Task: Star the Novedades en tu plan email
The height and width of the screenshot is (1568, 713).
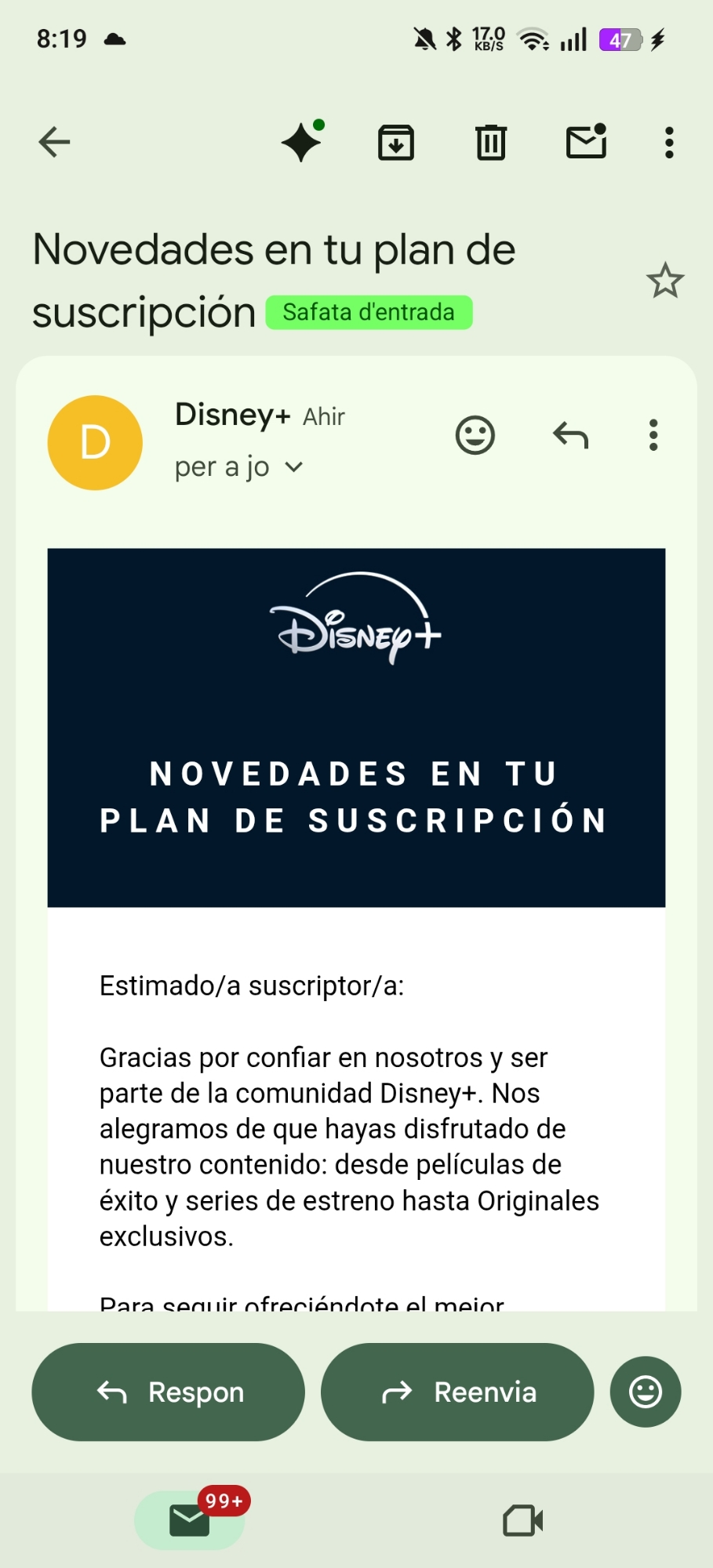Action: [665, 281]
